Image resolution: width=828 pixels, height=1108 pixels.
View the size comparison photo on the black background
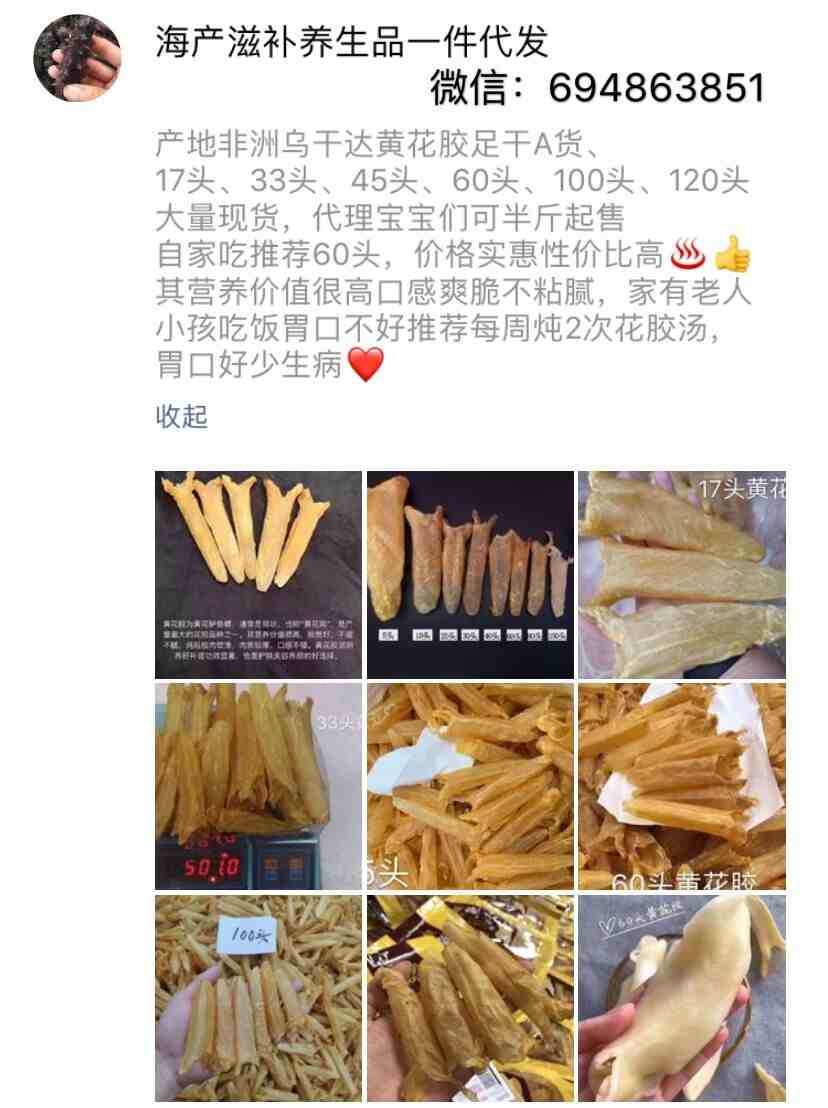tap(470, 575)
